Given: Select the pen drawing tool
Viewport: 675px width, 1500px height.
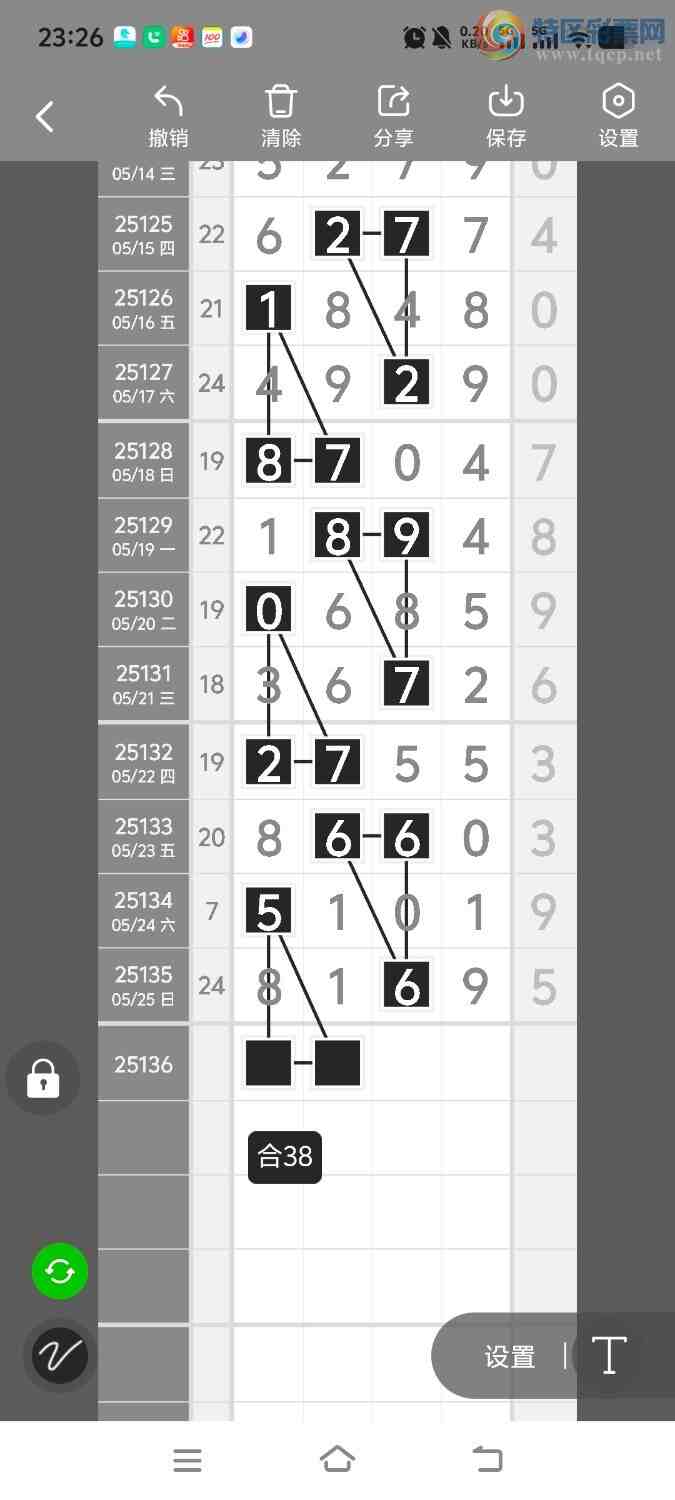Looking at the screenshot, I should point(60,1356).
